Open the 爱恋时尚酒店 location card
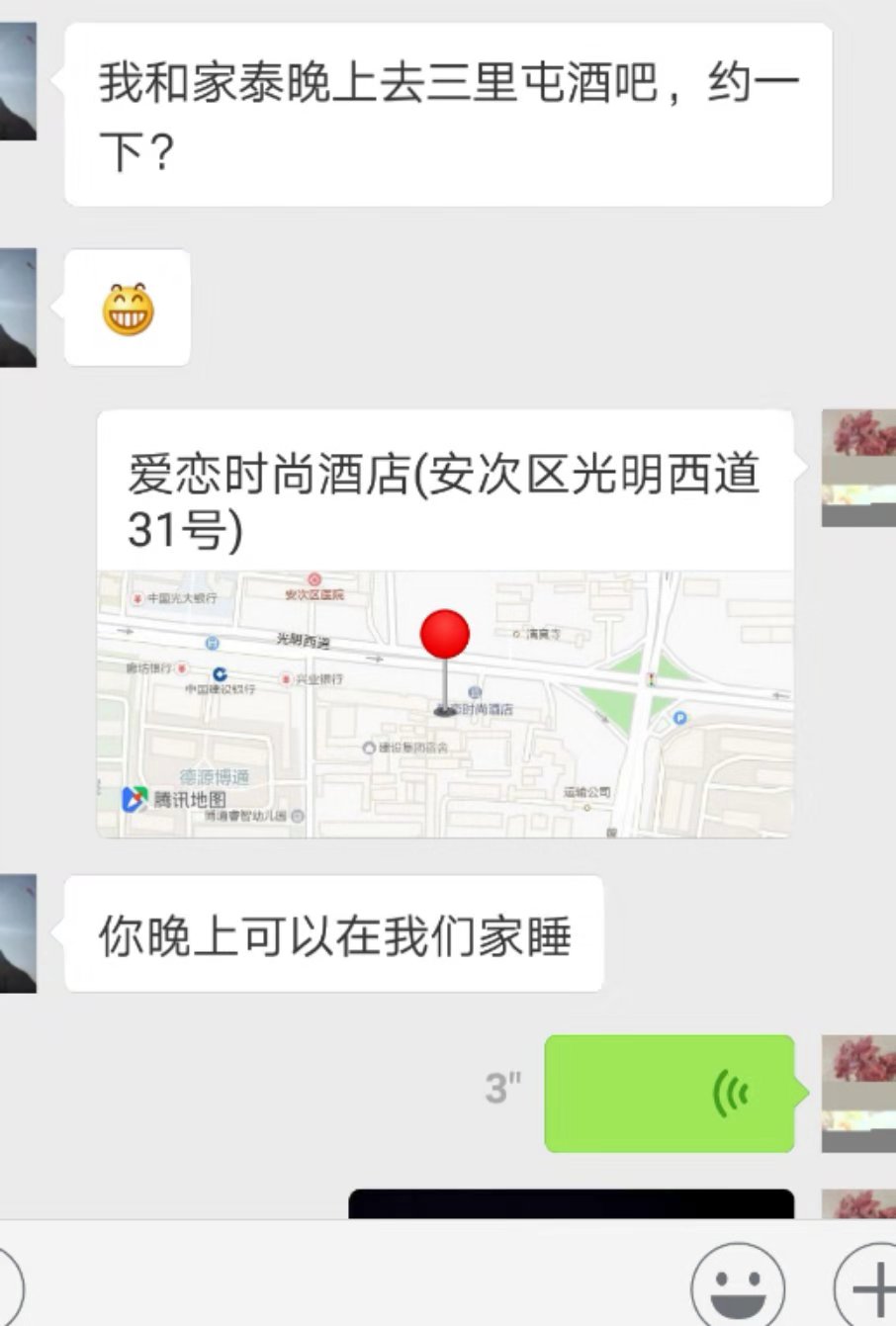This screenshot has height=1326, width=896. point(445,623)
